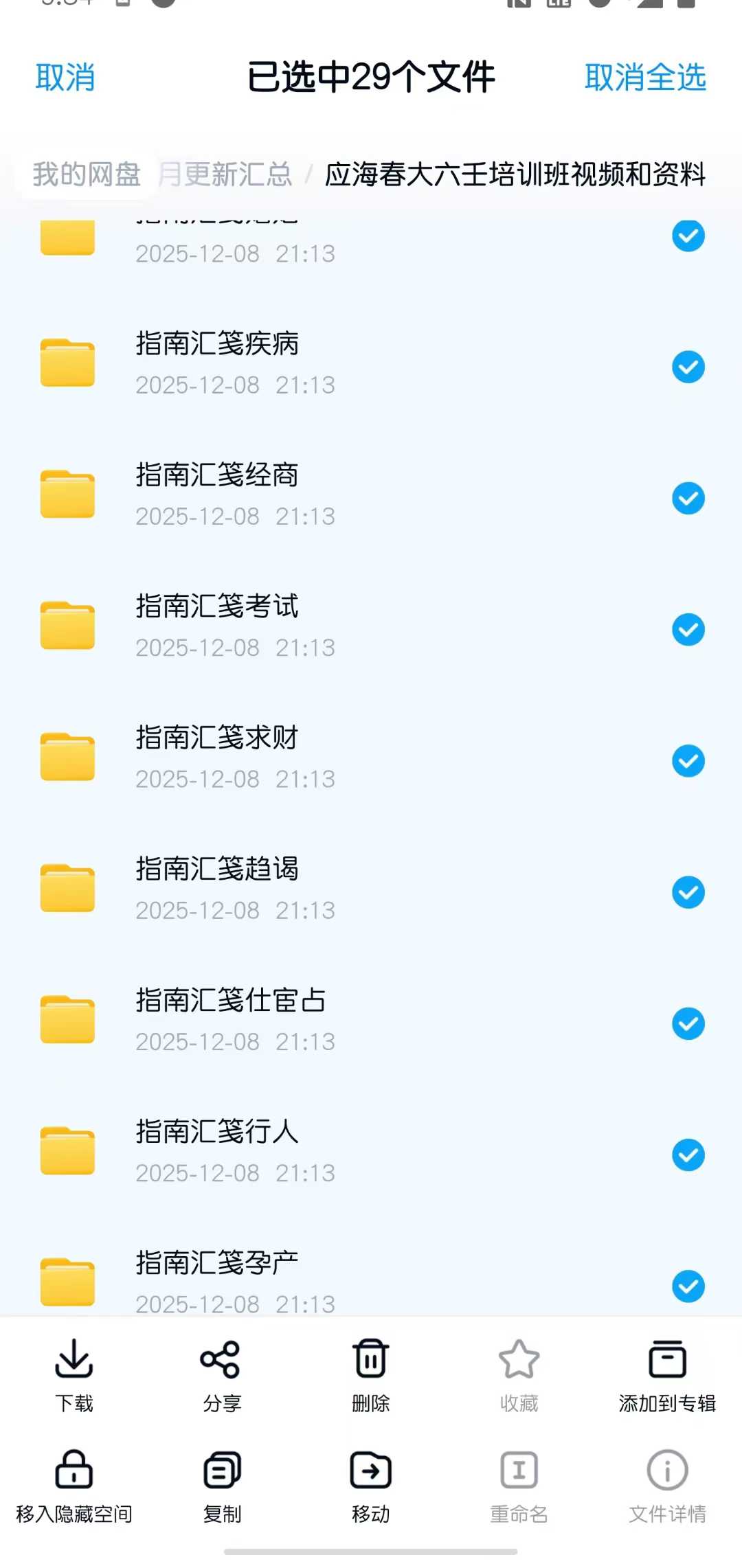742x1568 pixels.
Task: Uncheck the 指南汇笺疾病 folder
Action: click(688, 367)
